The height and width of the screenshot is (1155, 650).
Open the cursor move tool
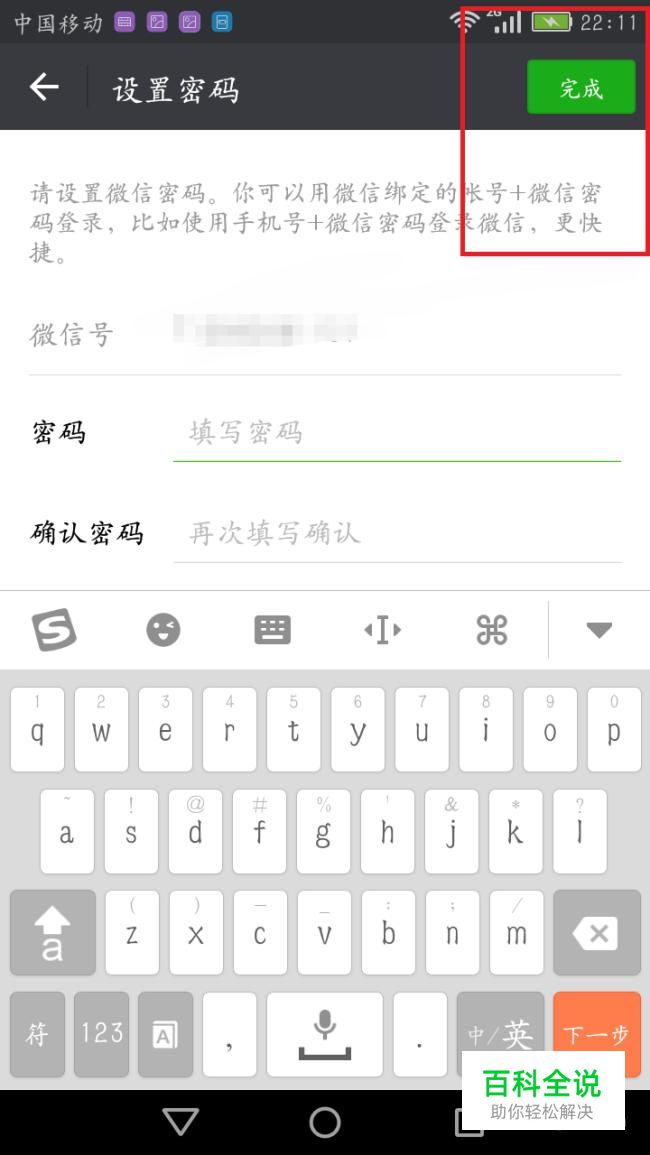click(382, 630)
